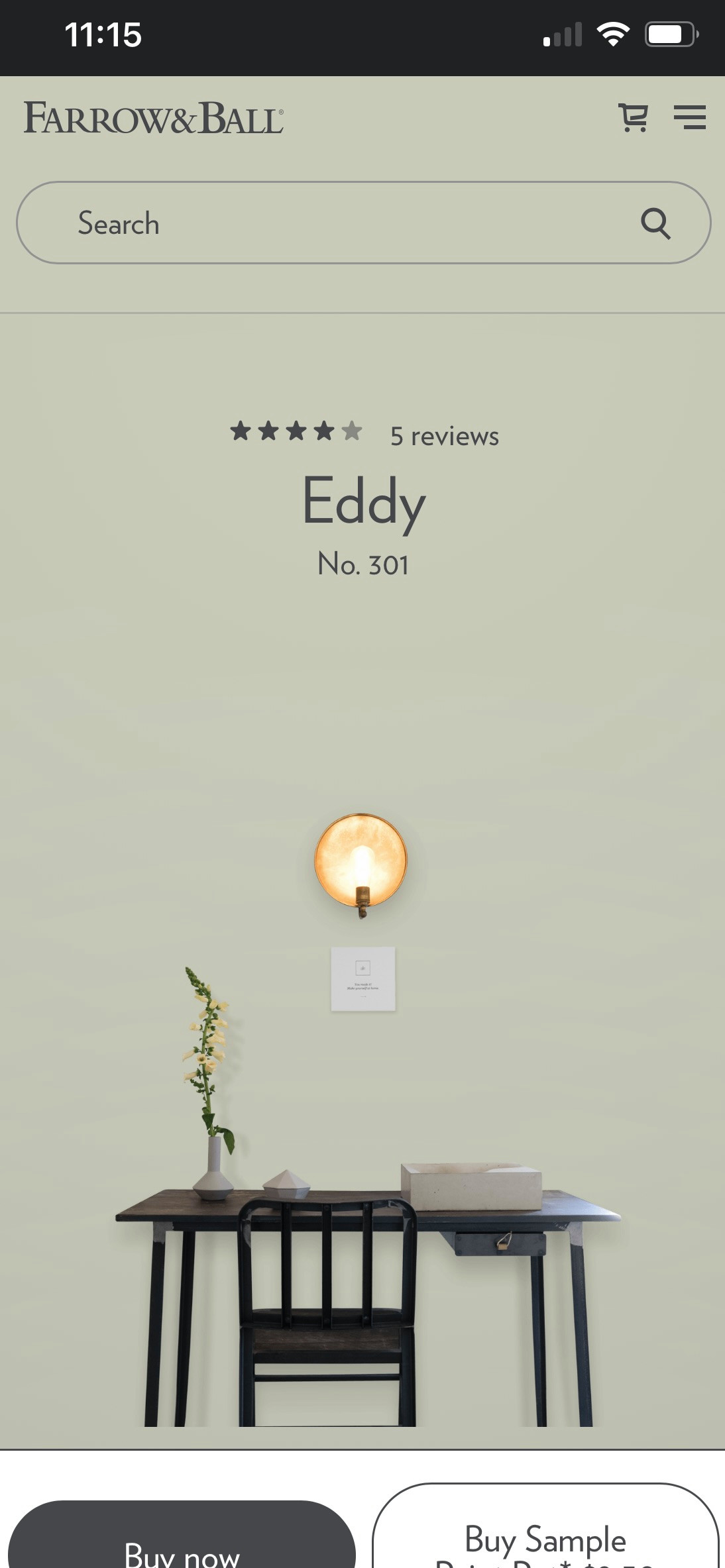Go to Farrow & Ball home via logo
725x1568 pixels.
click(154, 118)
